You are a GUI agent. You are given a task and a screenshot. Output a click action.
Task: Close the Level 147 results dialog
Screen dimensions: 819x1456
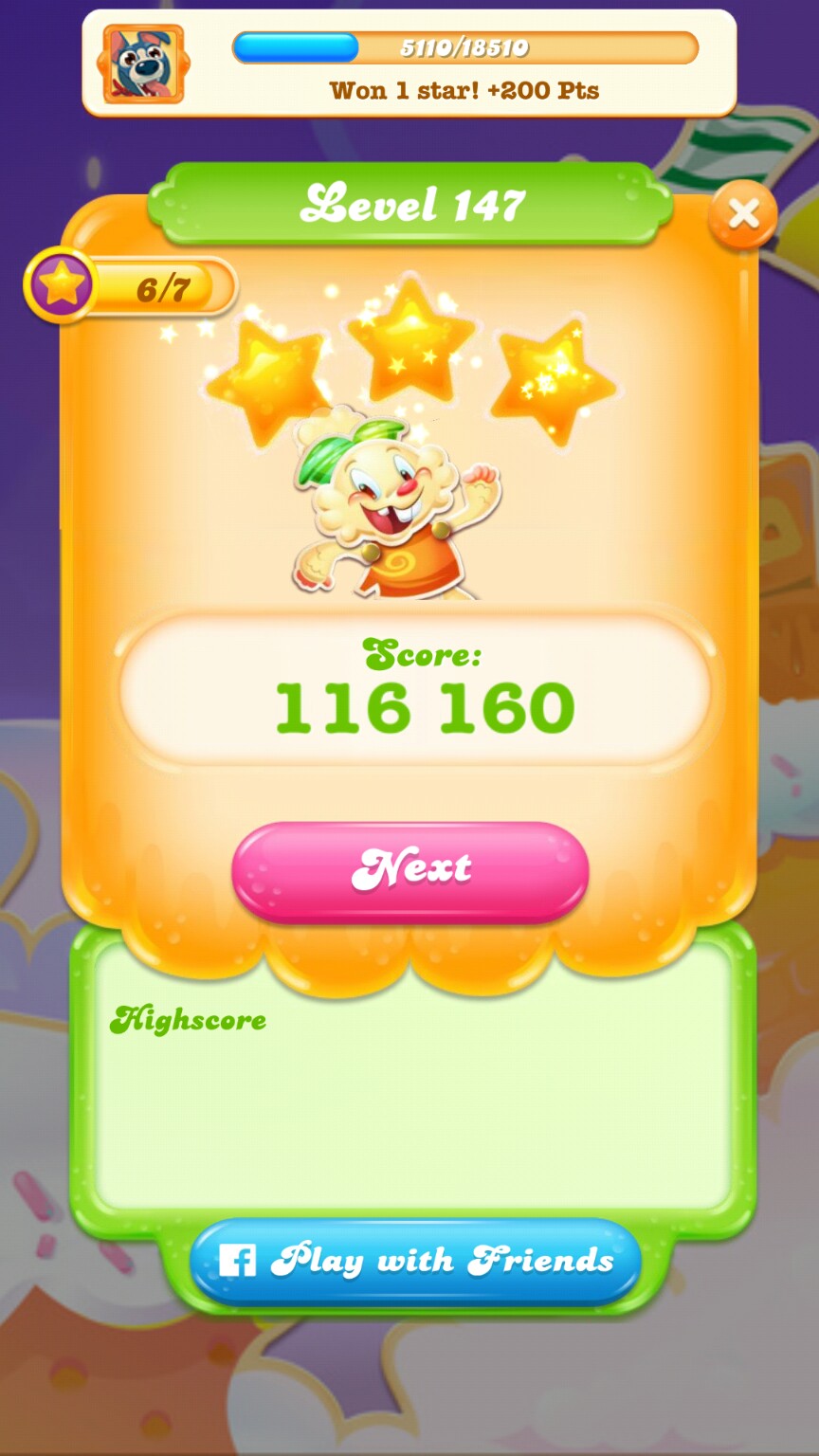[742, 214]
